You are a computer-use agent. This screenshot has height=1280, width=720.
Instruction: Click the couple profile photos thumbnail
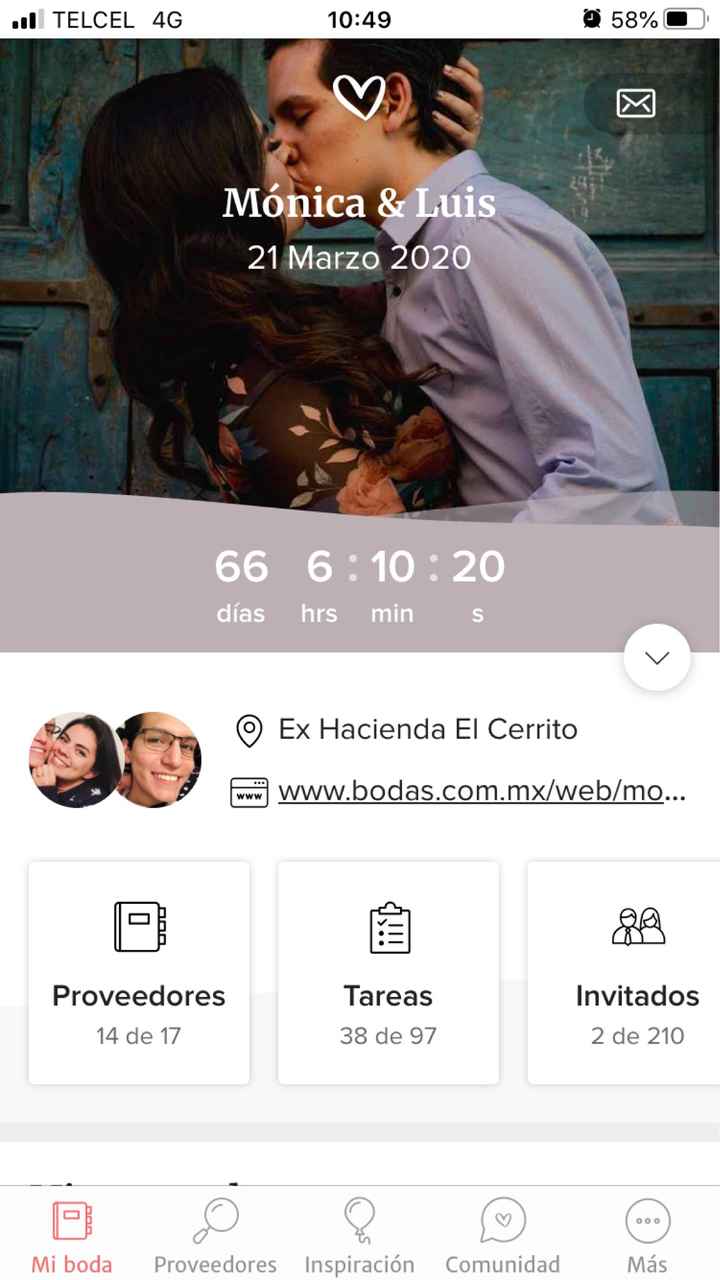(114, 760)
